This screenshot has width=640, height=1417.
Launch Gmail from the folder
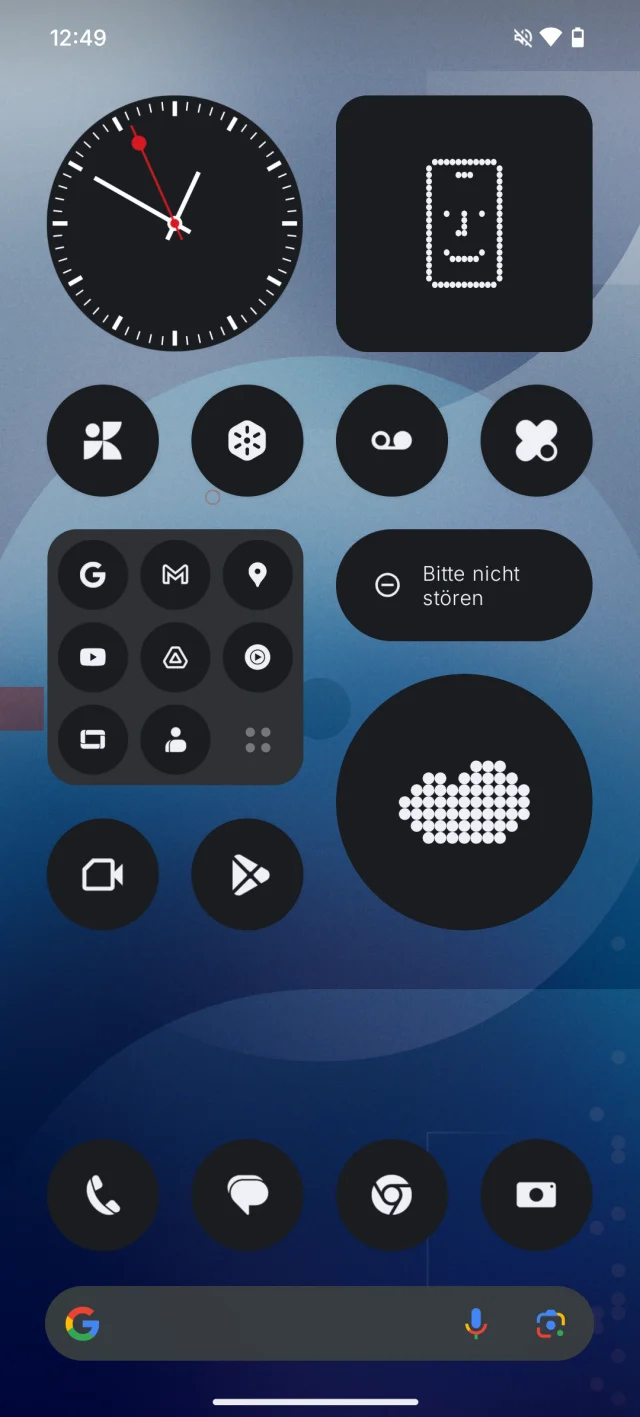click(x=175, y=575)
